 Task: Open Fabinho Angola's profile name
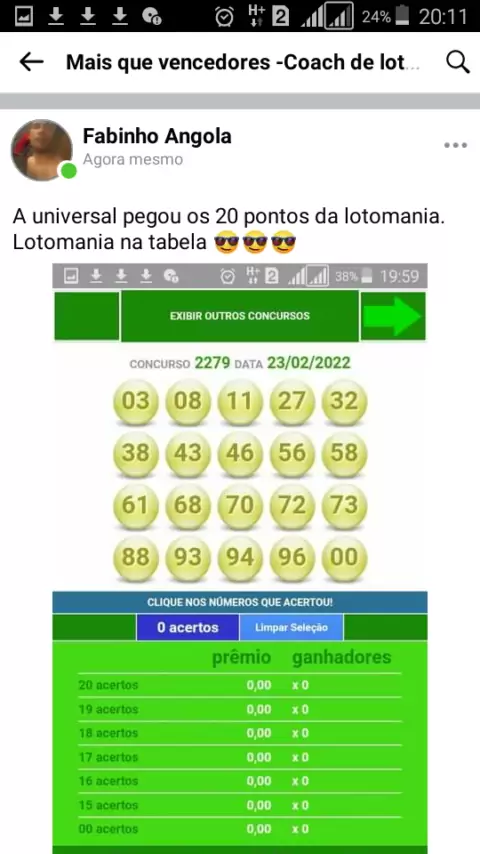[157, 136]
